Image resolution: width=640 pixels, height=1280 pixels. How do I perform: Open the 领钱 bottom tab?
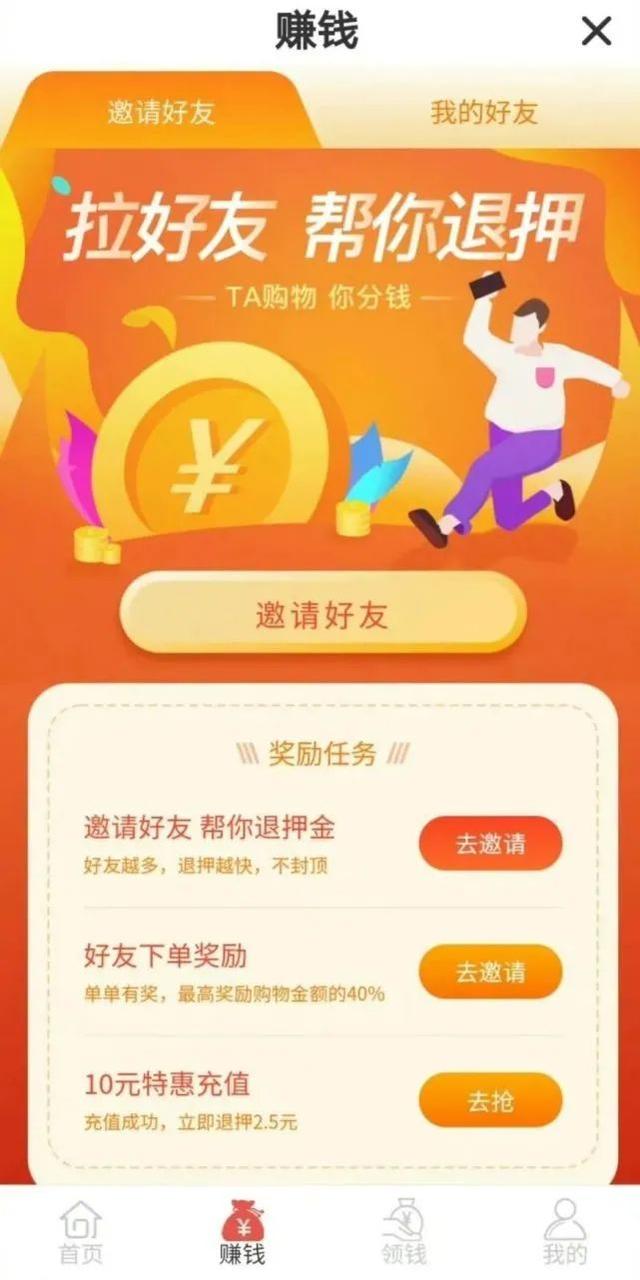click(x=403, y=1232)
